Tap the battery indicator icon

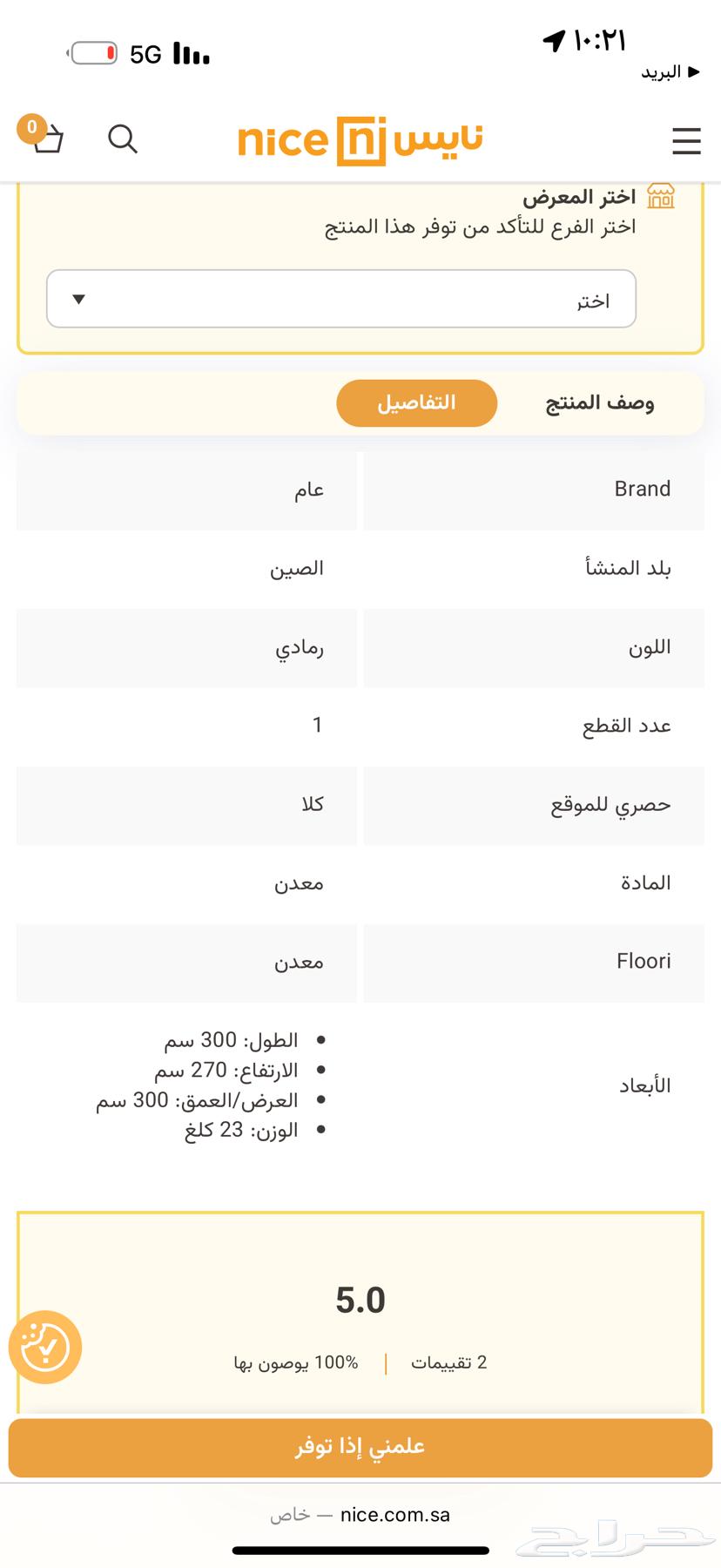[x=93, y=52]
